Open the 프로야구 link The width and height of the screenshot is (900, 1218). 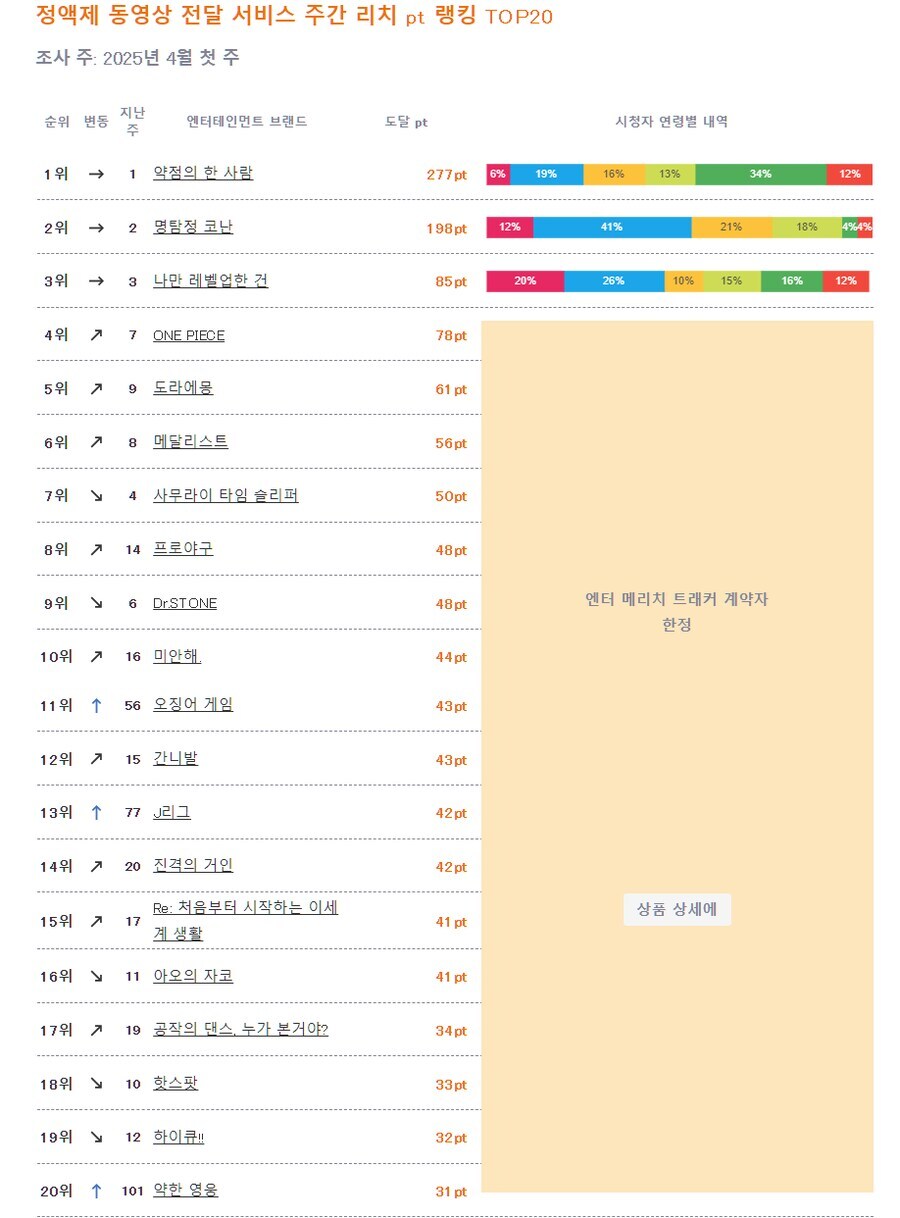tap(183, 549)
